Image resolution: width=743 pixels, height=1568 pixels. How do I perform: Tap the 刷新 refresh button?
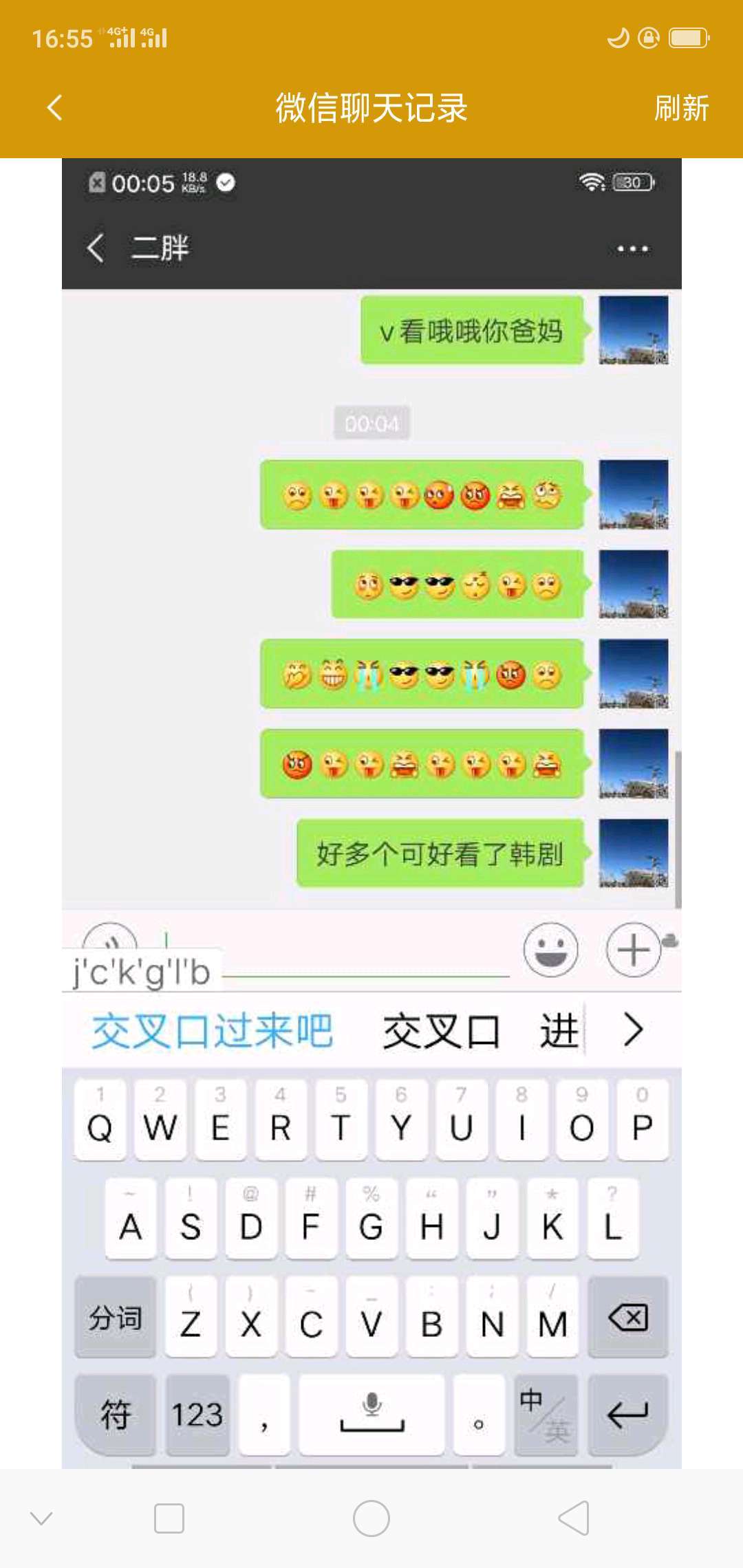point(680,109)
